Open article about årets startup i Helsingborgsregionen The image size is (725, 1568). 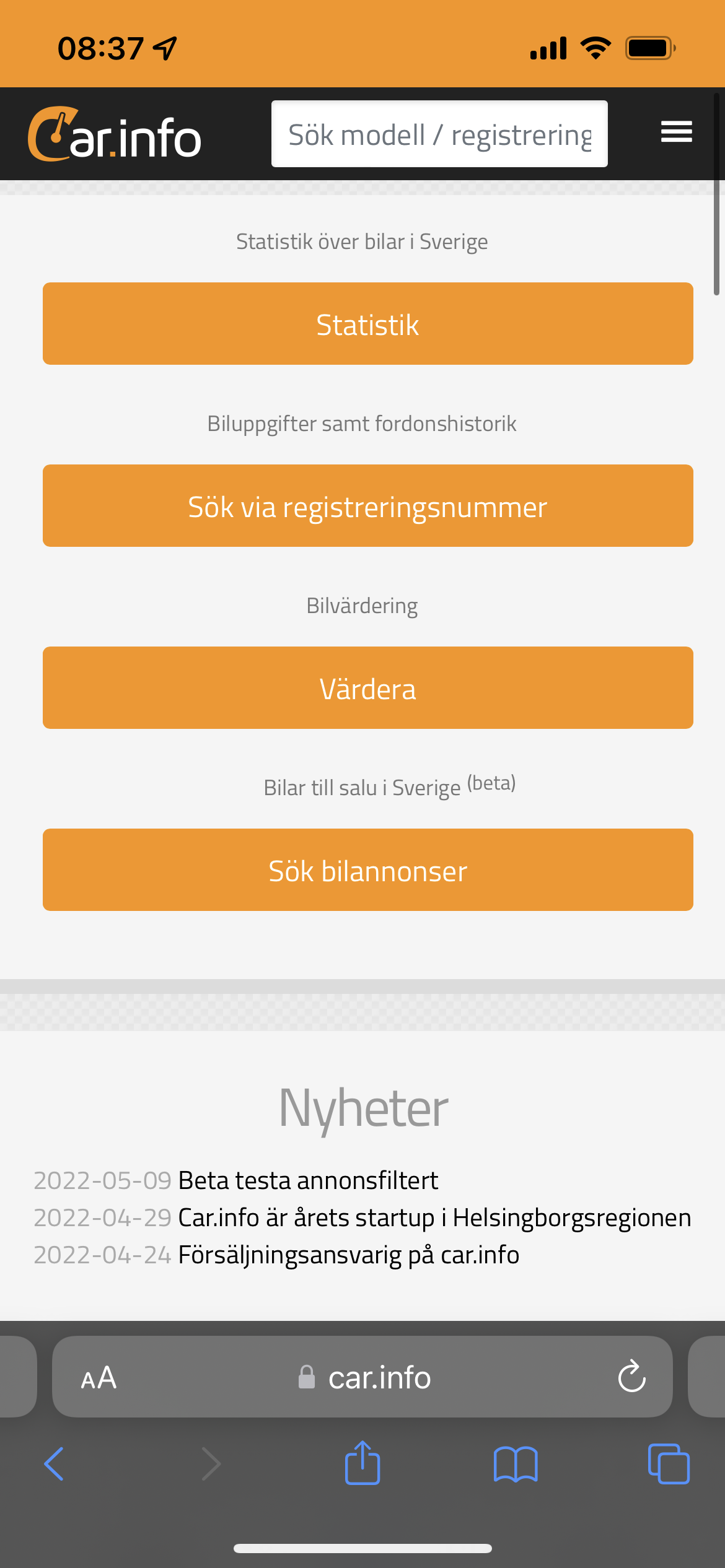point(434,1217)
